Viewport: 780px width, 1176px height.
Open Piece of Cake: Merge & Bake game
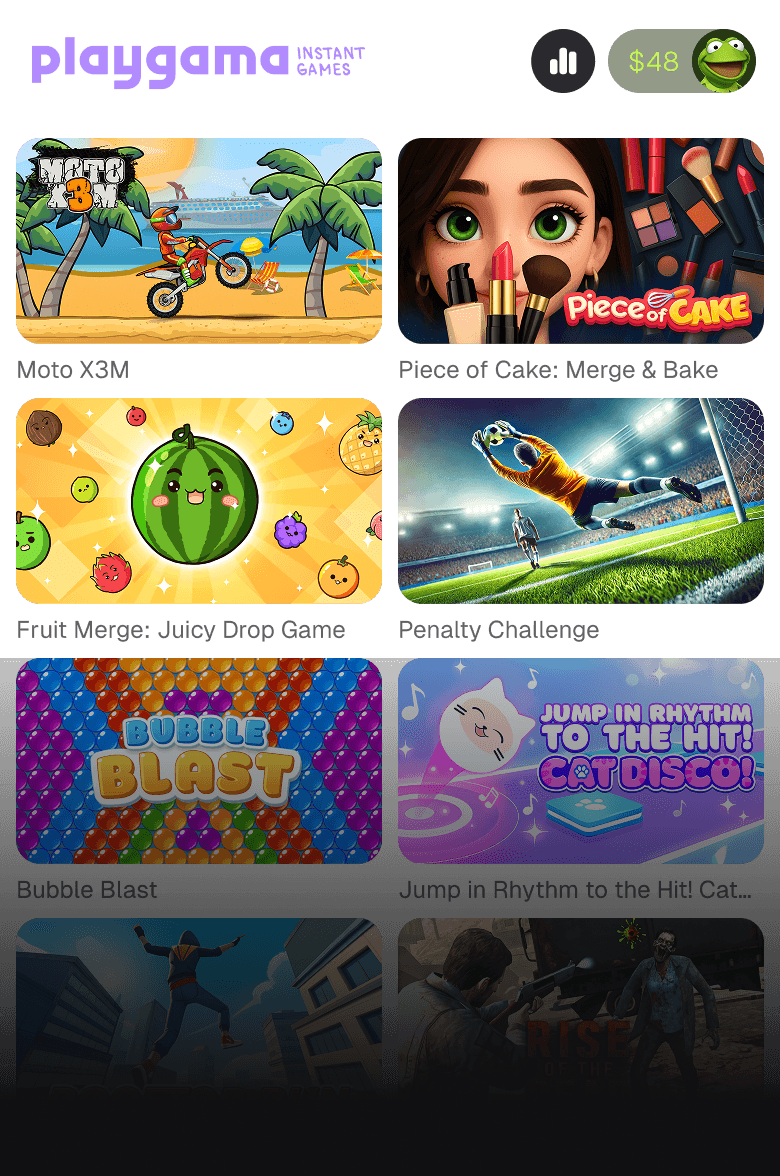click(x=581, y=240)
